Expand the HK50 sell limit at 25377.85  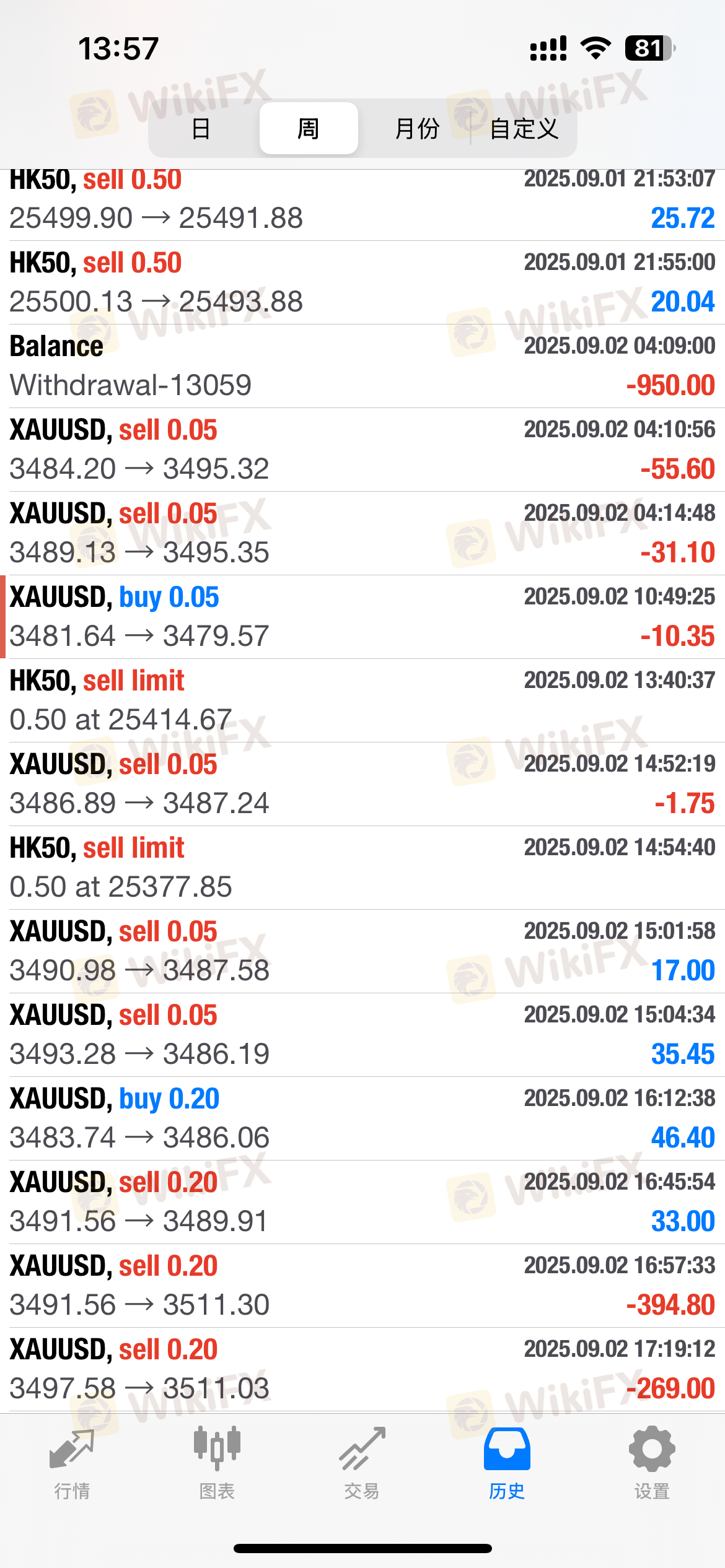(362, 868)
